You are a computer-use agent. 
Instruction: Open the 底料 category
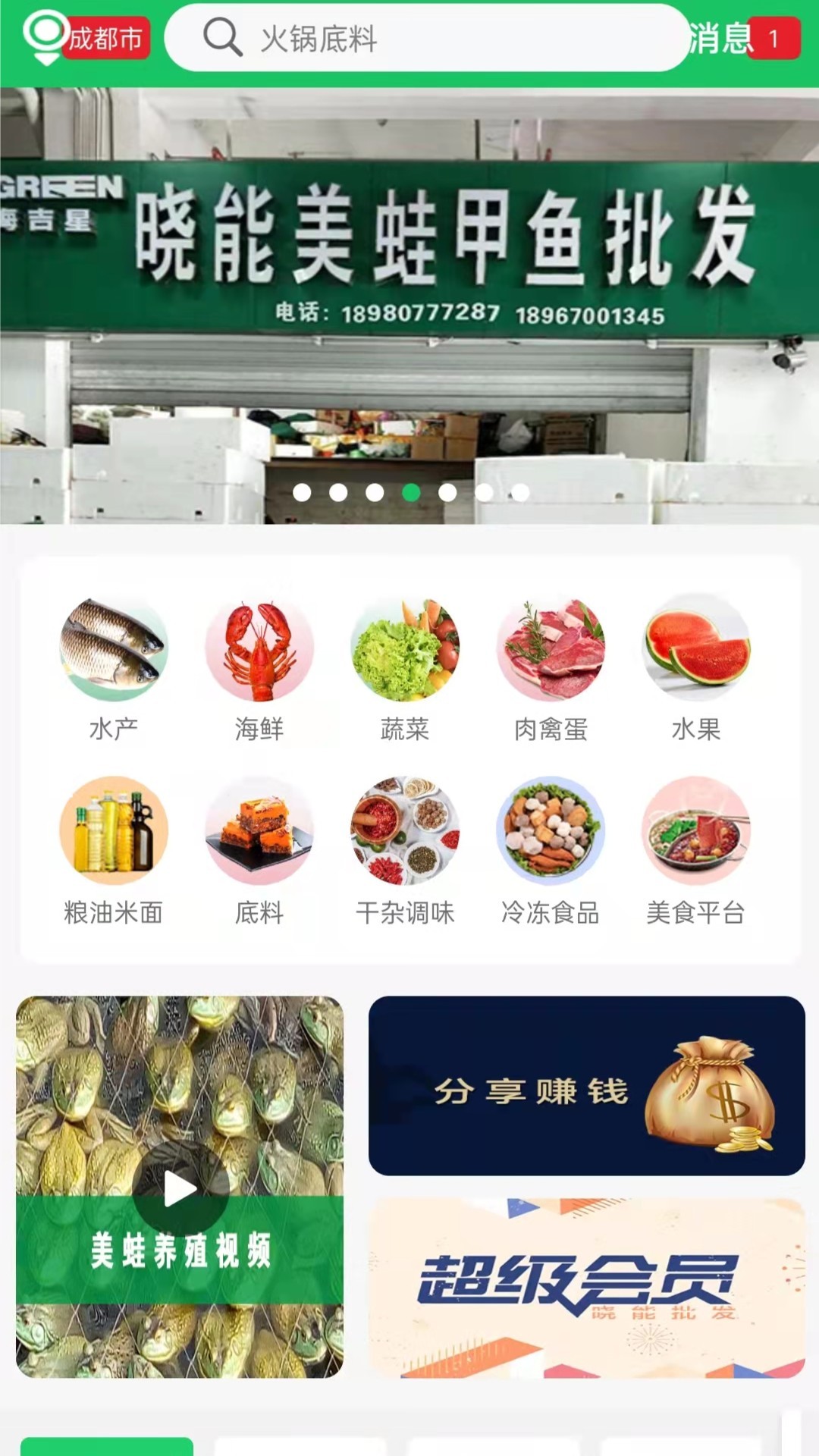click(259, 851)
